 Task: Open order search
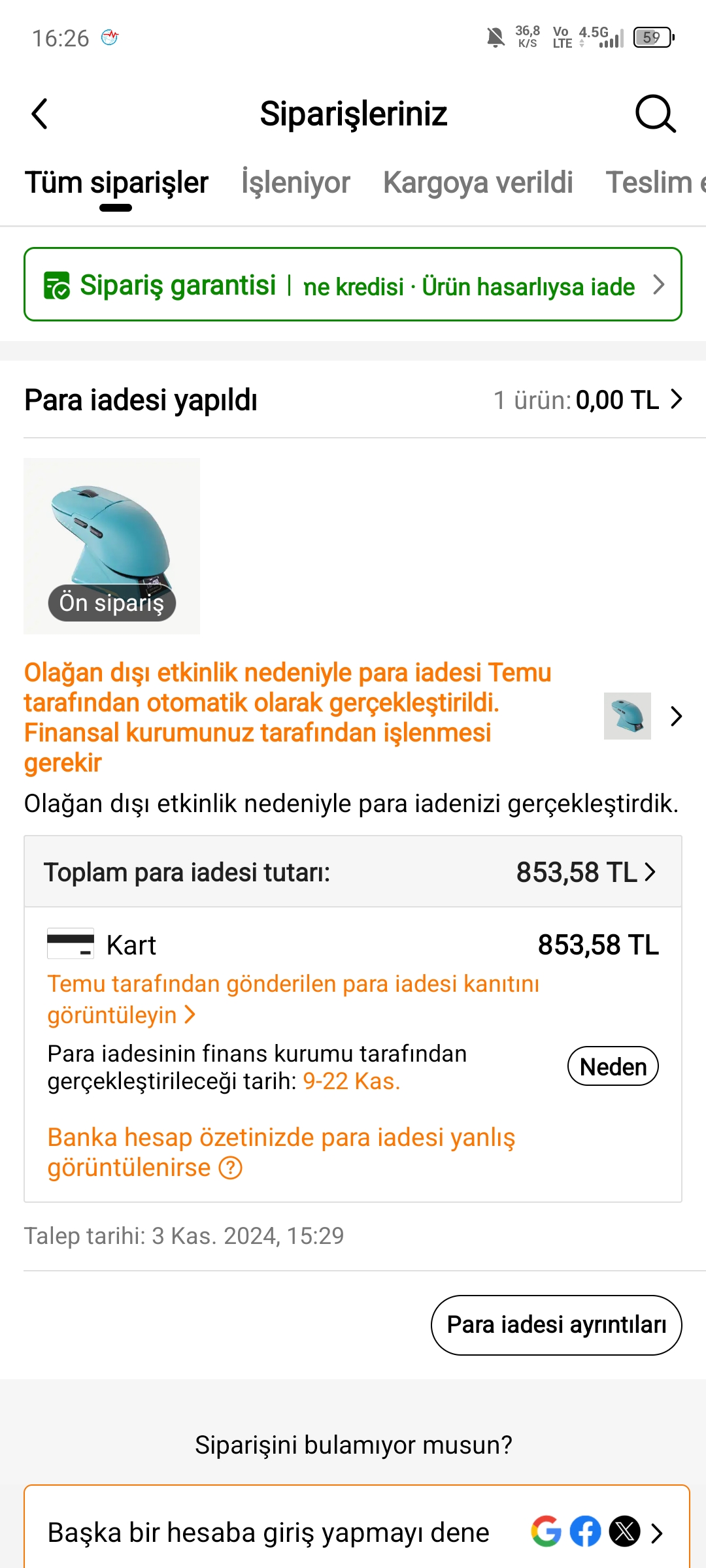[654, 114]
